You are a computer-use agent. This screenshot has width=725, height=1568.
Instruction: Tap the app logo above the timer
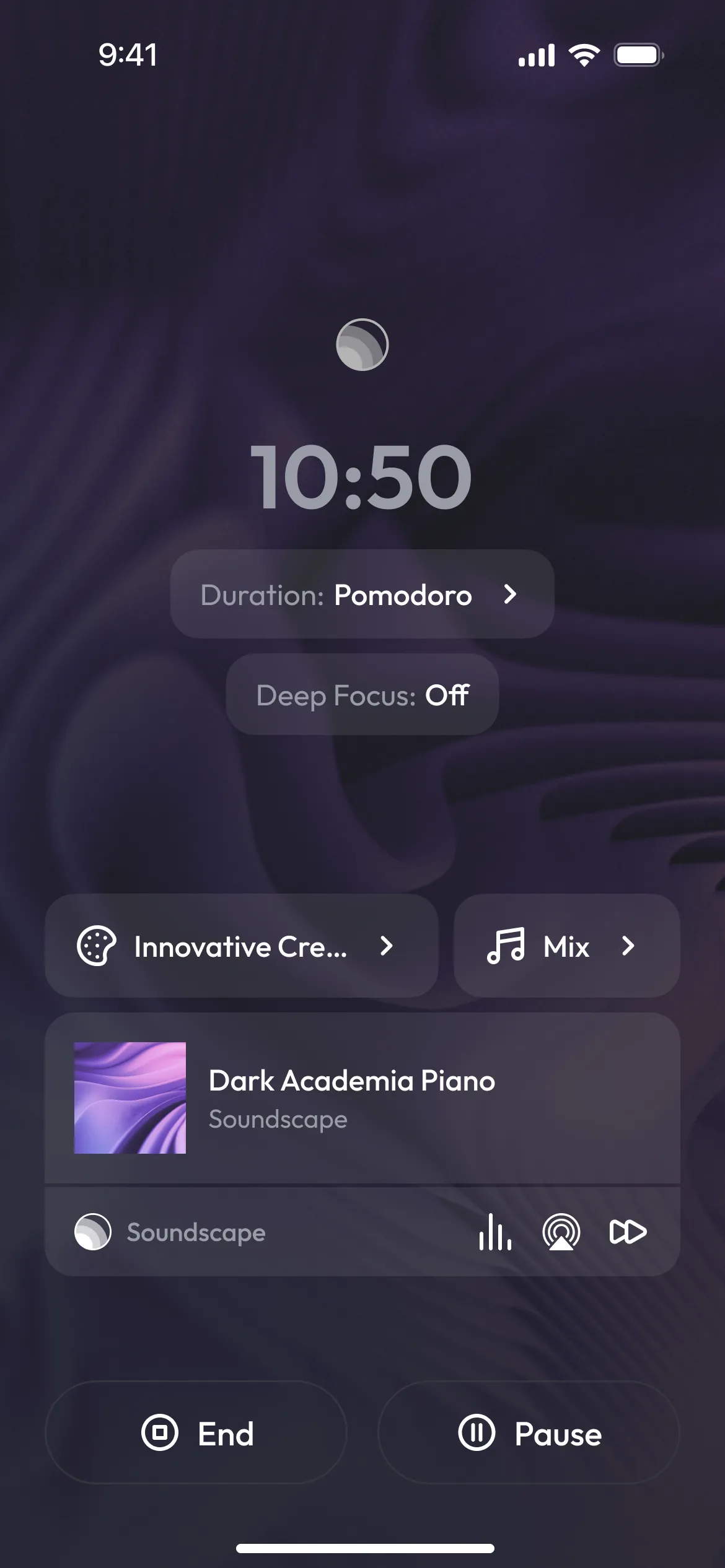click(362, 345)
